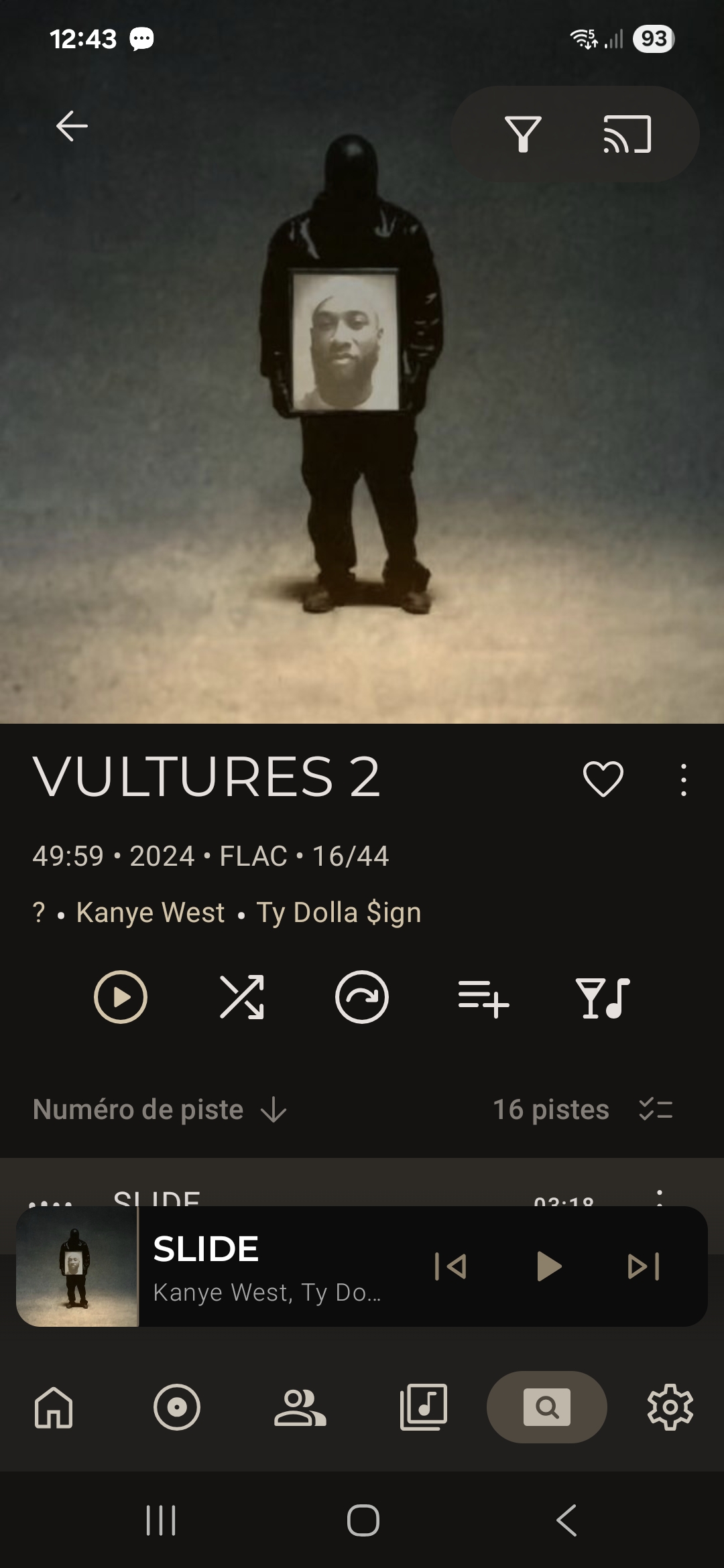Switch to the Home tab

(54, 1407)
